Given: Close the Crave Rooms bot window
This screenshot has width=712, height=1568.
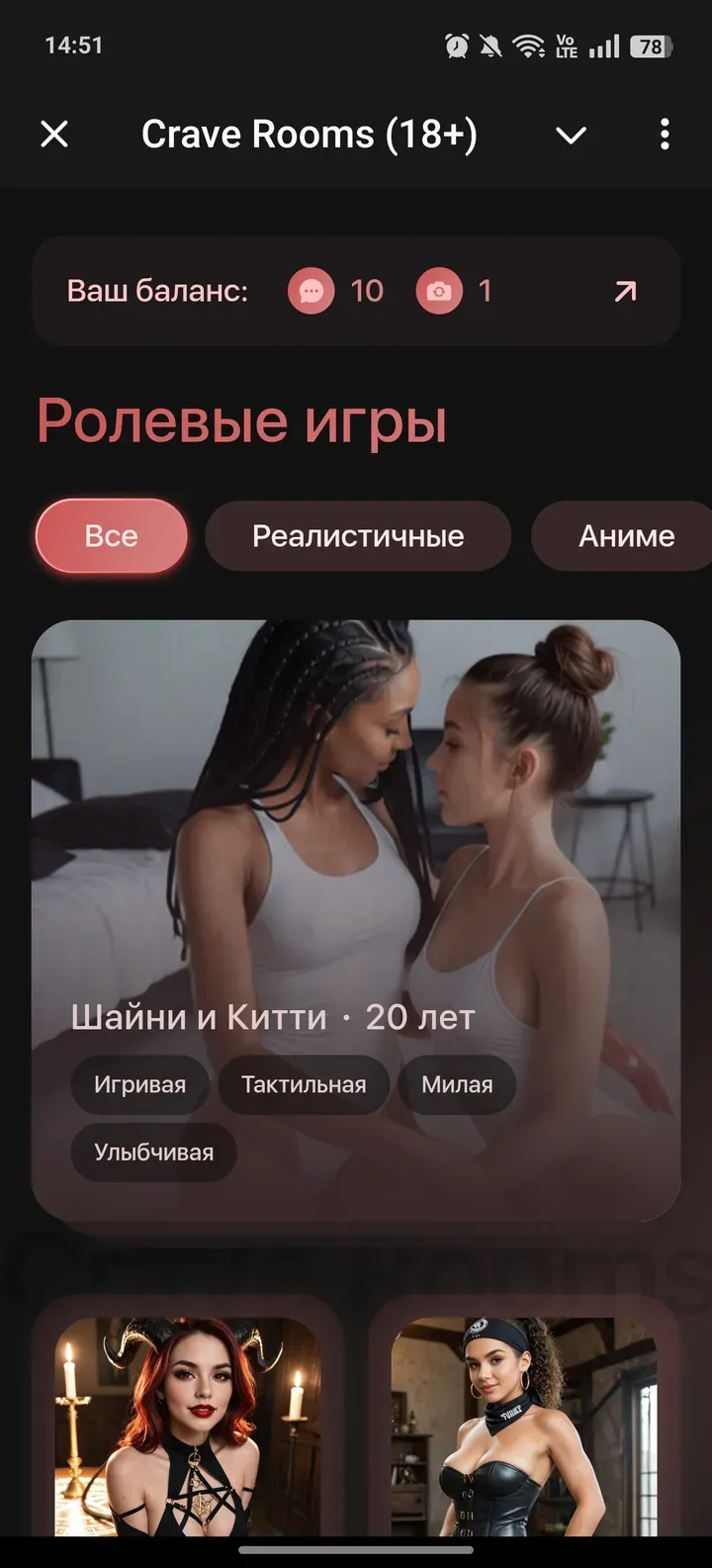Looking at the screenshot, I should pos(54,135).
